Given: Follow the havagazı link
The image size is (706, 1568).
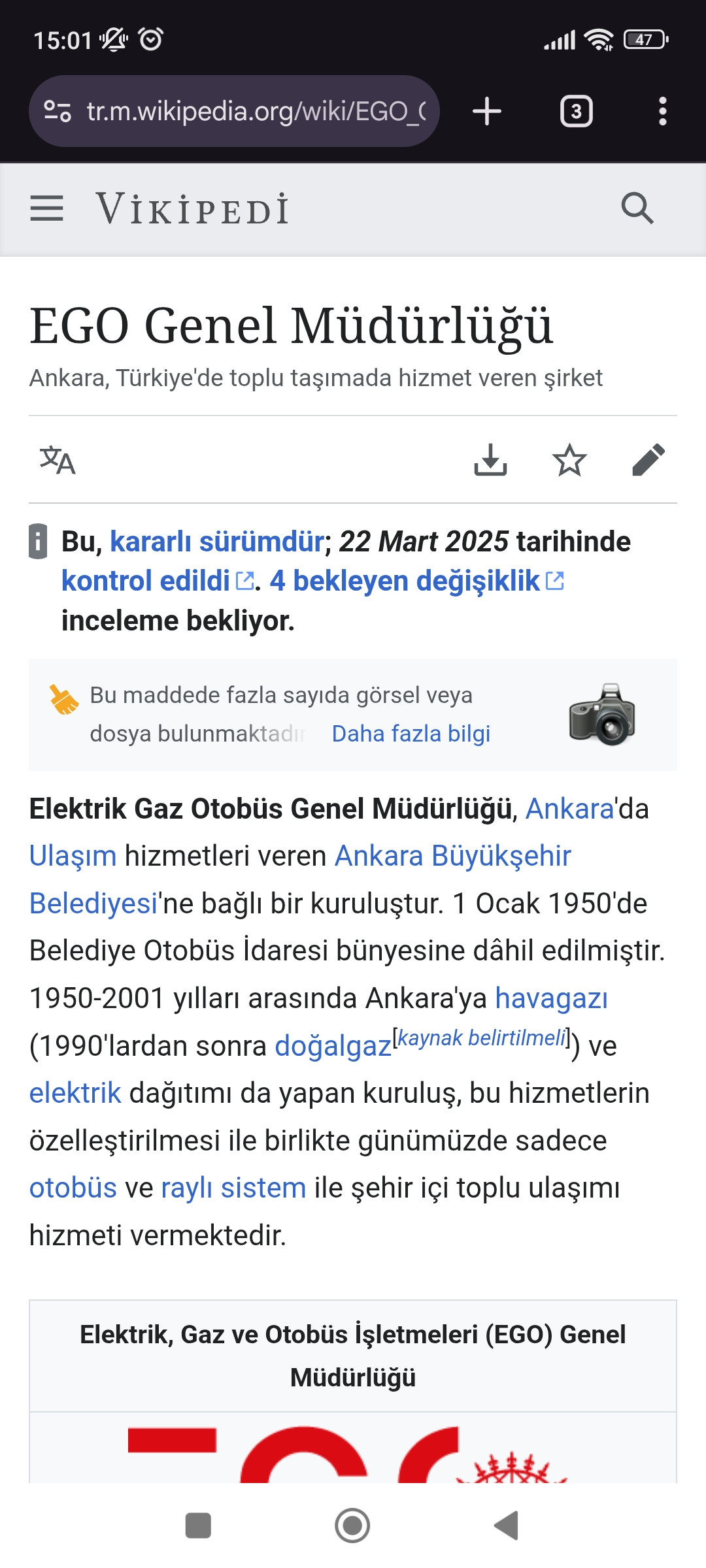Looking at the screenshot, I should [551, 998].
